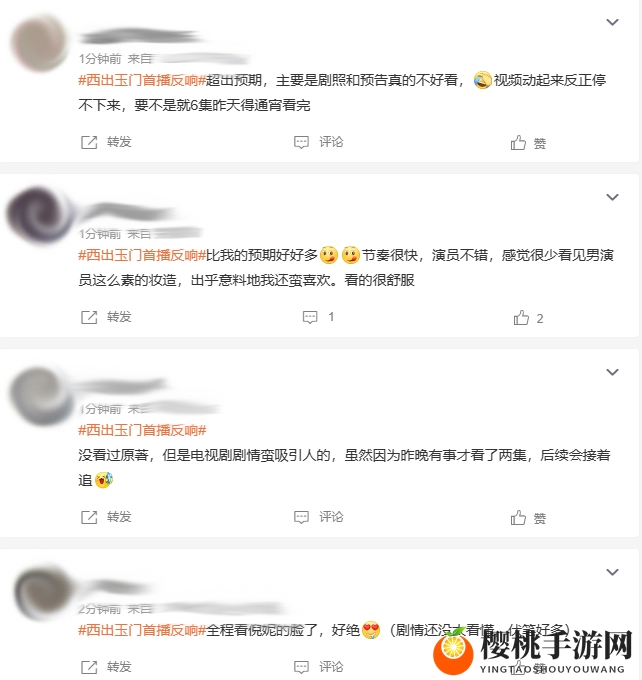Expand the chevron menu on the 超出预期 post

point(612,21)
